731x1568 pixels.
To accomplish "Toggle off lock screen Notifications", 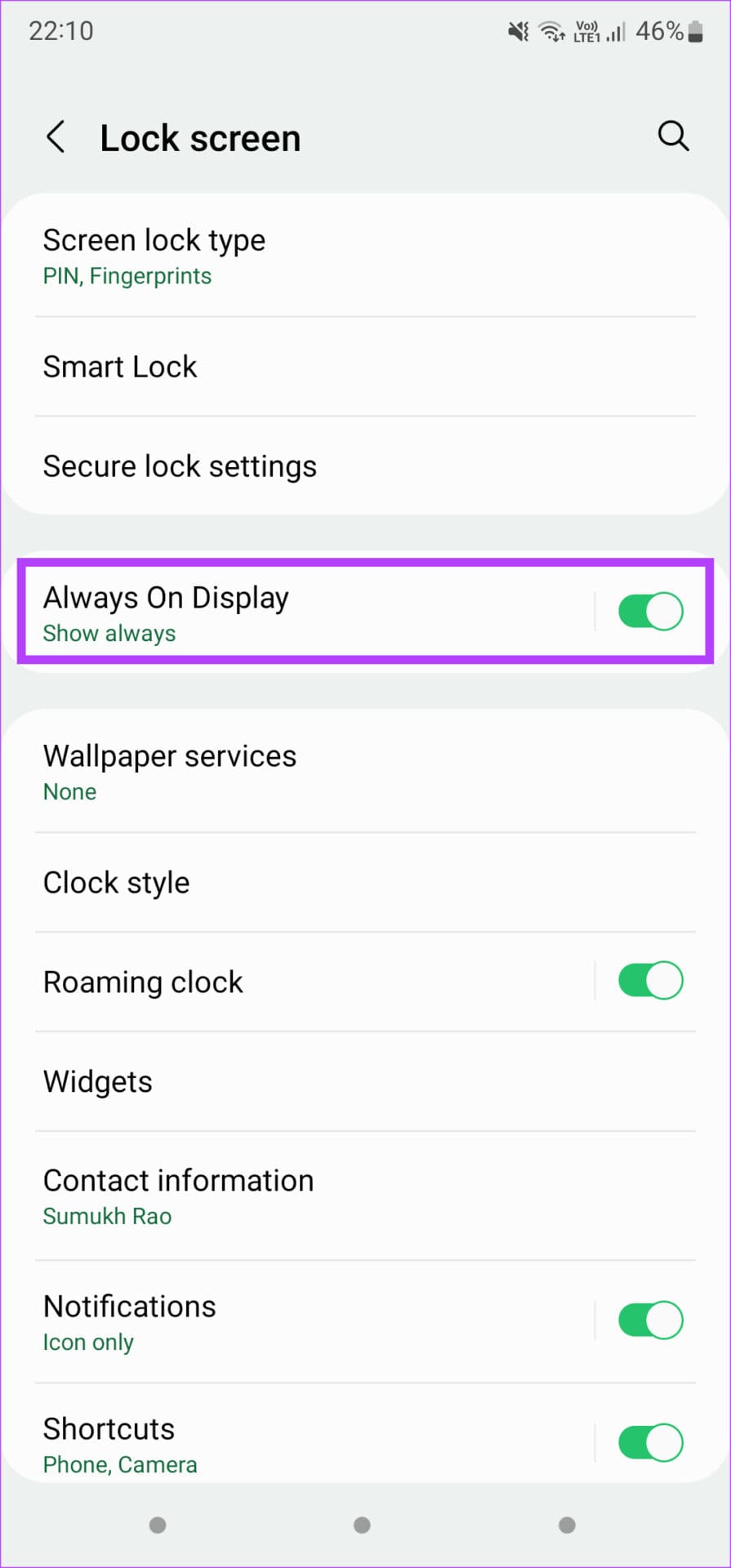I will pos(650,1321).
